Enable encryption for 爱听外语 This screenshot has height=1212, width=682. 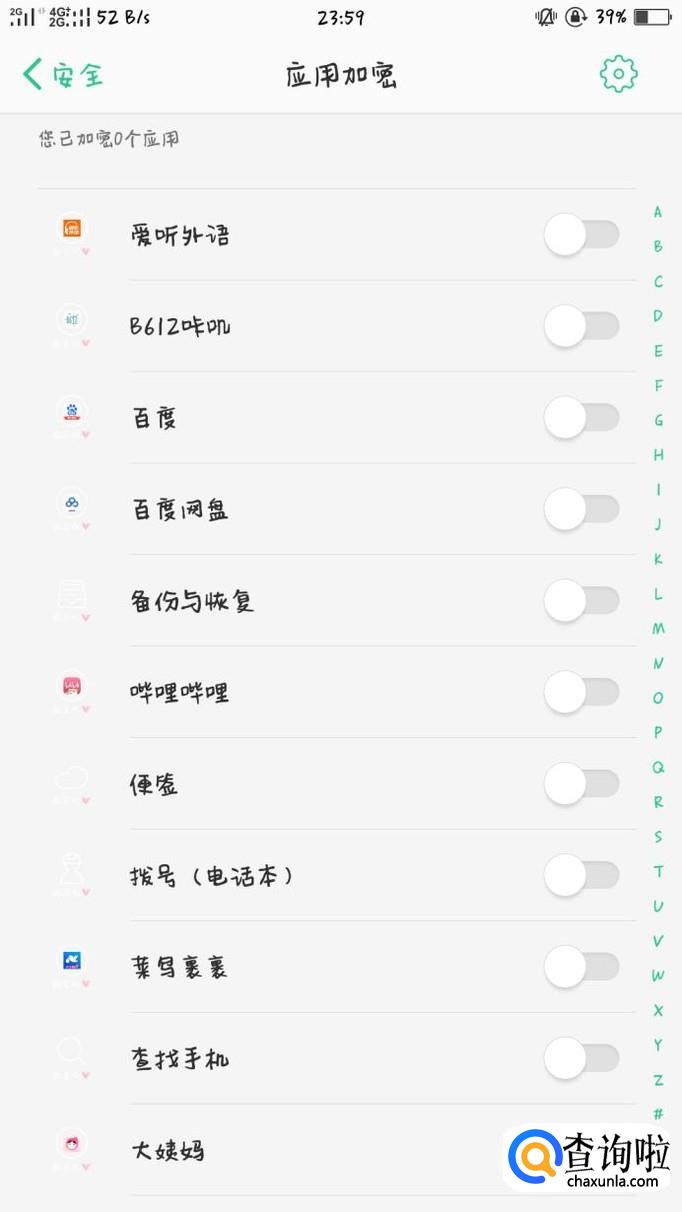[x=581, y=235]
